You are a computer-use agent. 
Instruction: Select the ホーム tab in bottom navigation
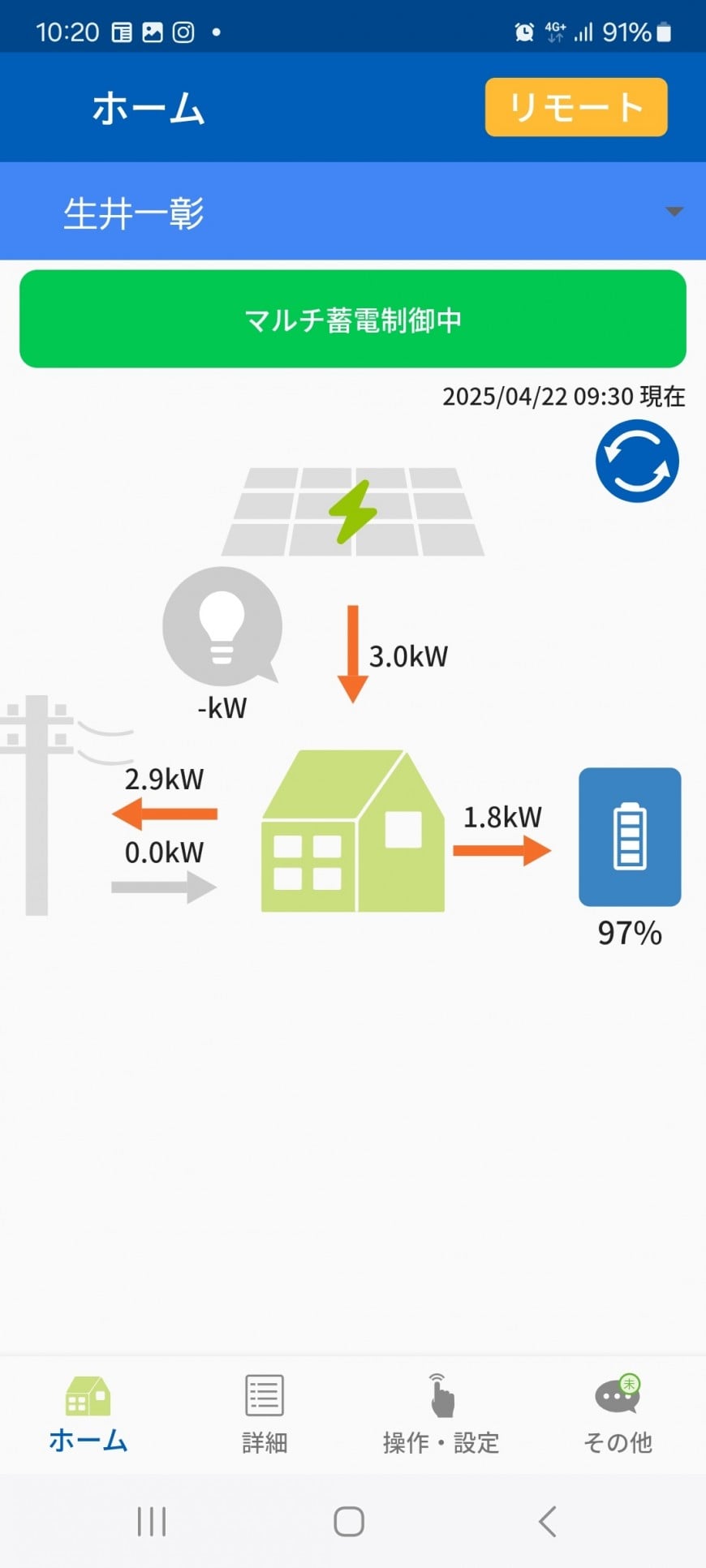coord(88,1415)
